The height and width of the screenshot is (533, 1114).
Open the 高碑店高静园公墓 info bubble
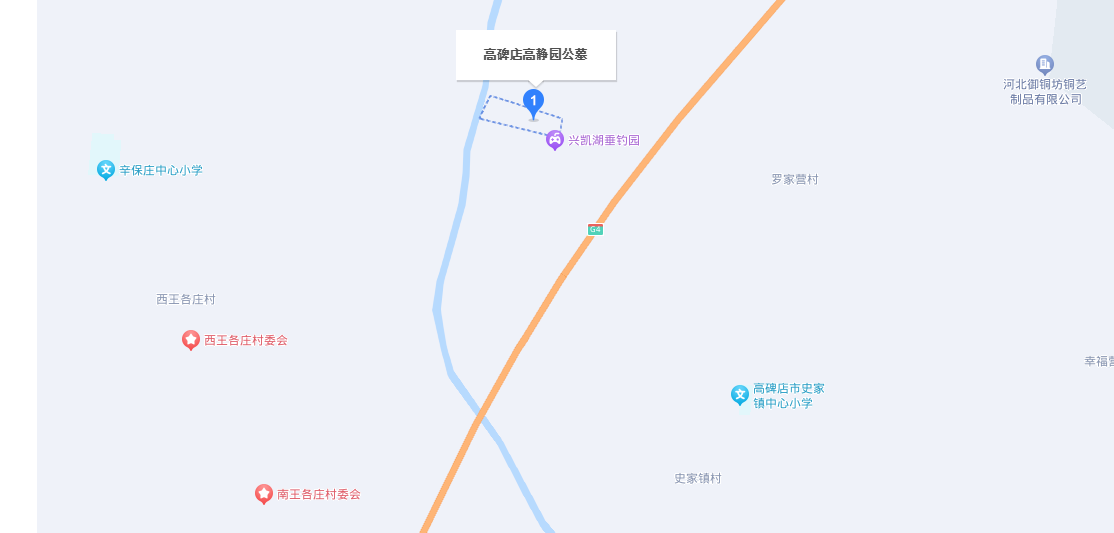coord(535,55)
